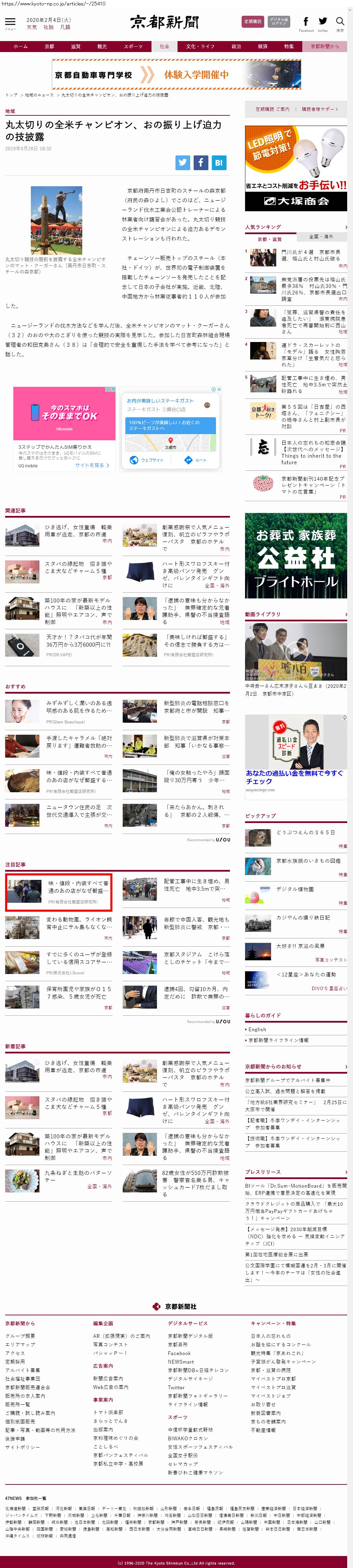Switch to the 滋賀 nav tab
The image size is (353, 1568).
76,46
